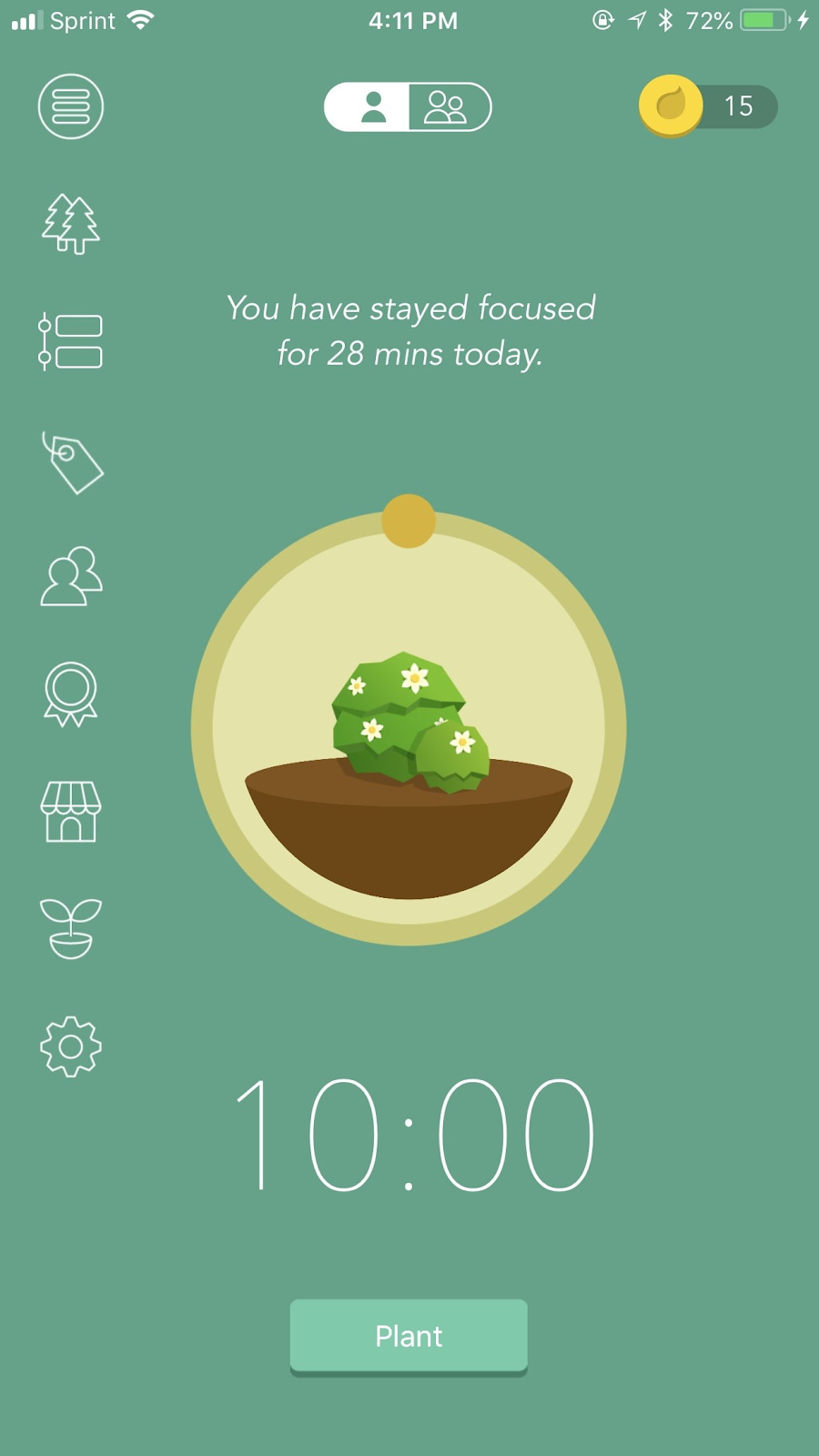The image size is (819, 1456).
Task: Open the tags section
Action: [73, 462]
